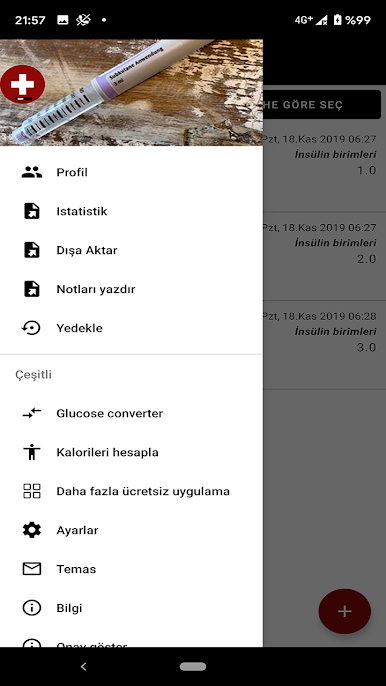This screenshot has width=386, height=686.
Task: Select the Temas contact item
Action: [x=131, y=569]
